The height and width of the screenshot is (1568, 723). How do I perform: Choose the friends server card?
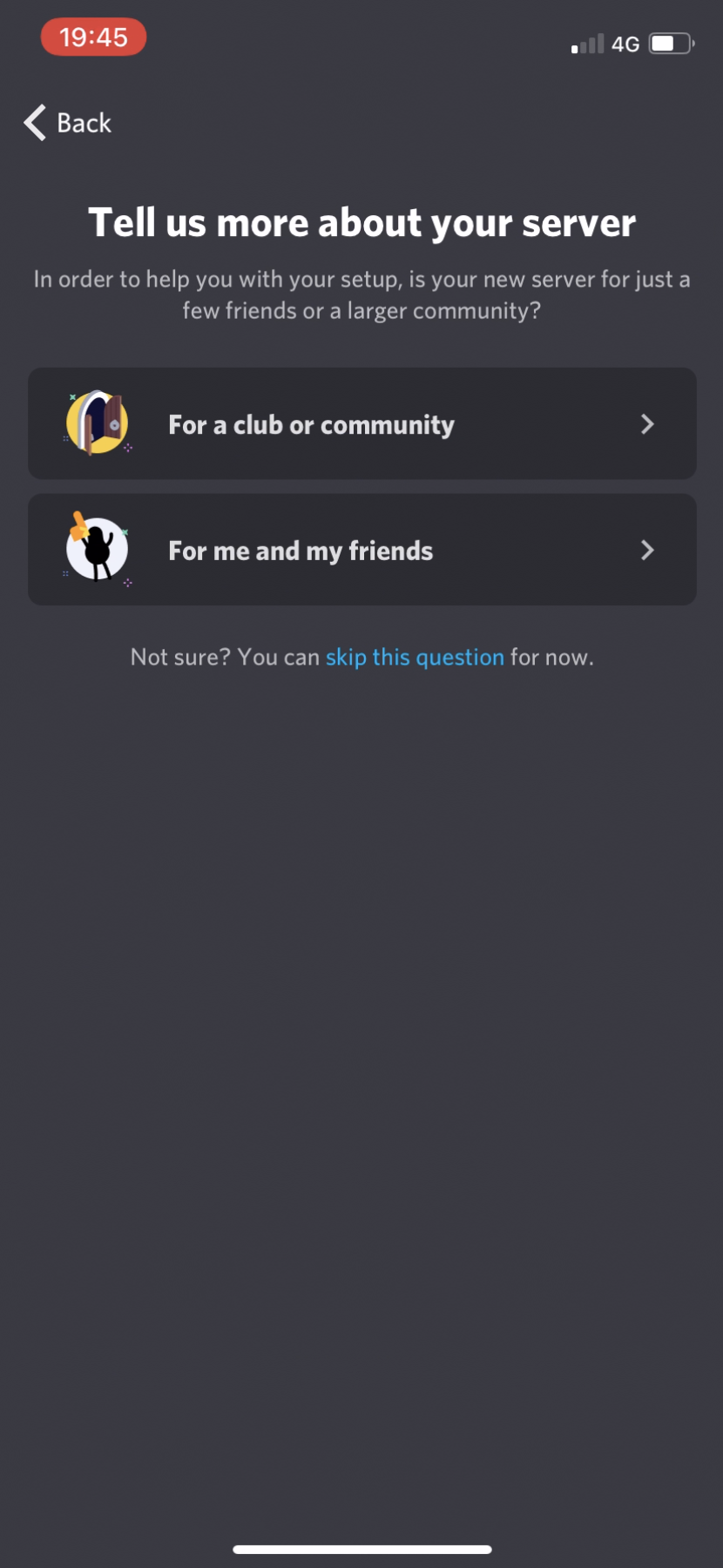tap(361, 550)
